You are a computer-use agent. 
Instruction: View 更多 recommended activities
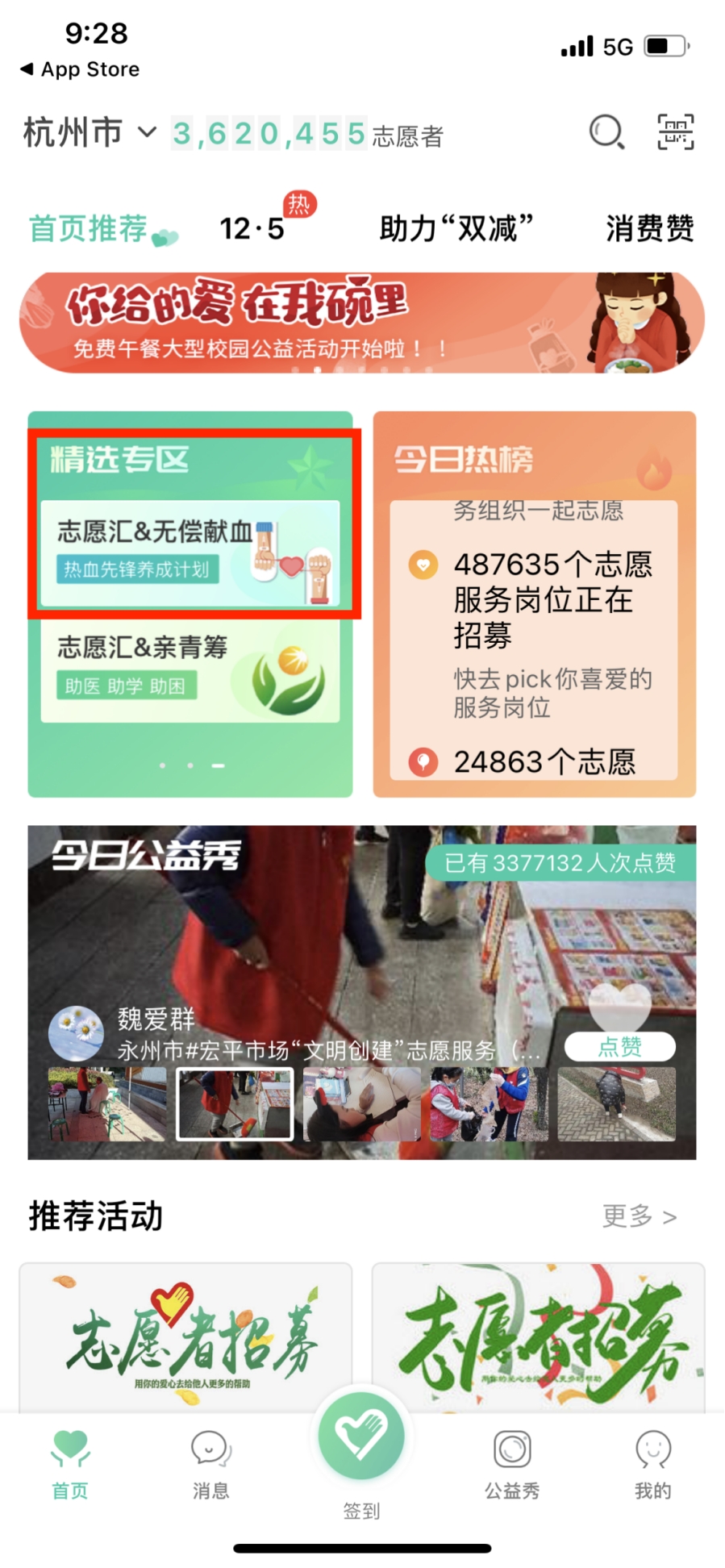[639, 1216]
